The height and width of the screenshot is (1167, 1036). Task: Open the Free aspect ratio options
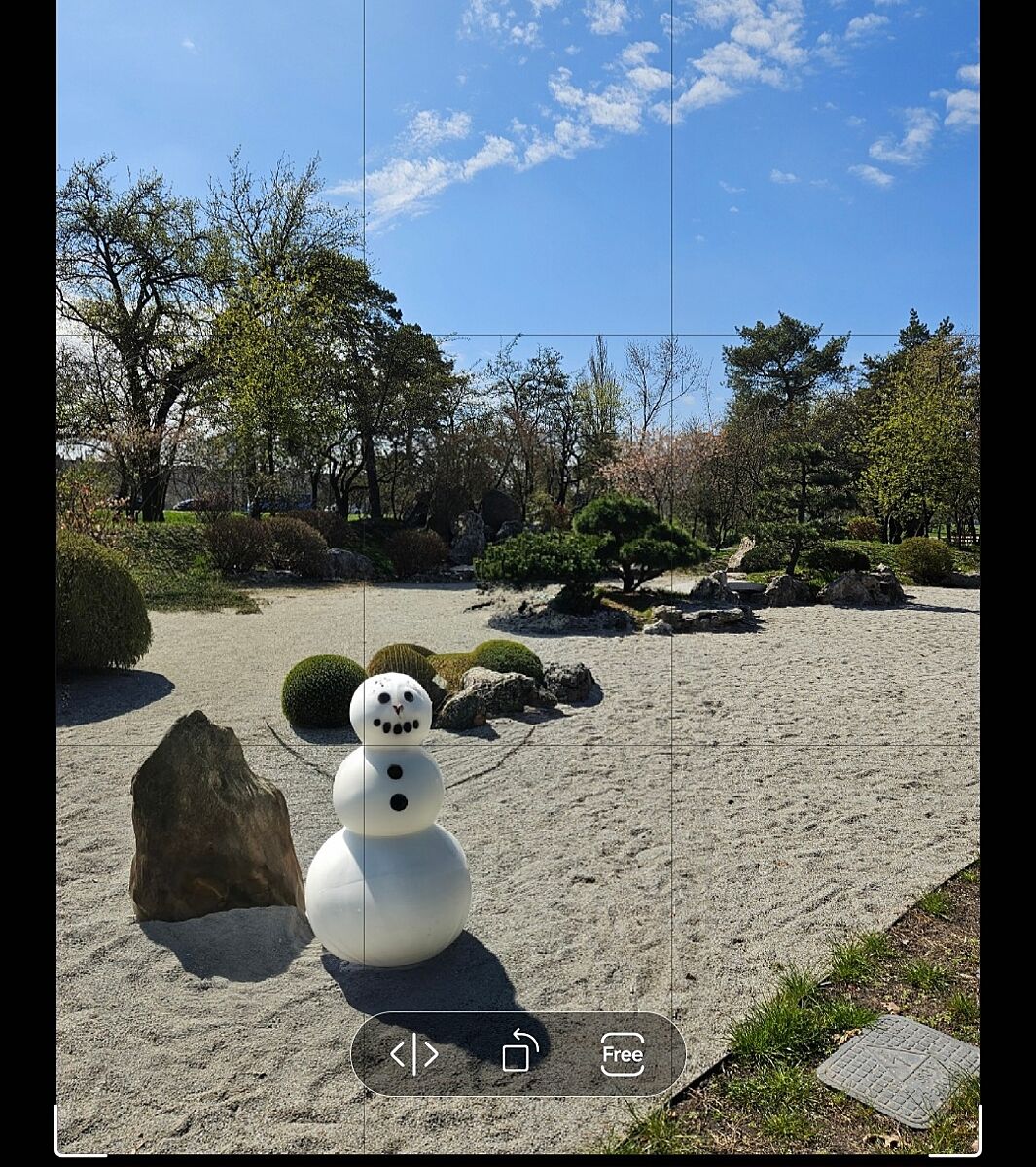(623, 1054)
